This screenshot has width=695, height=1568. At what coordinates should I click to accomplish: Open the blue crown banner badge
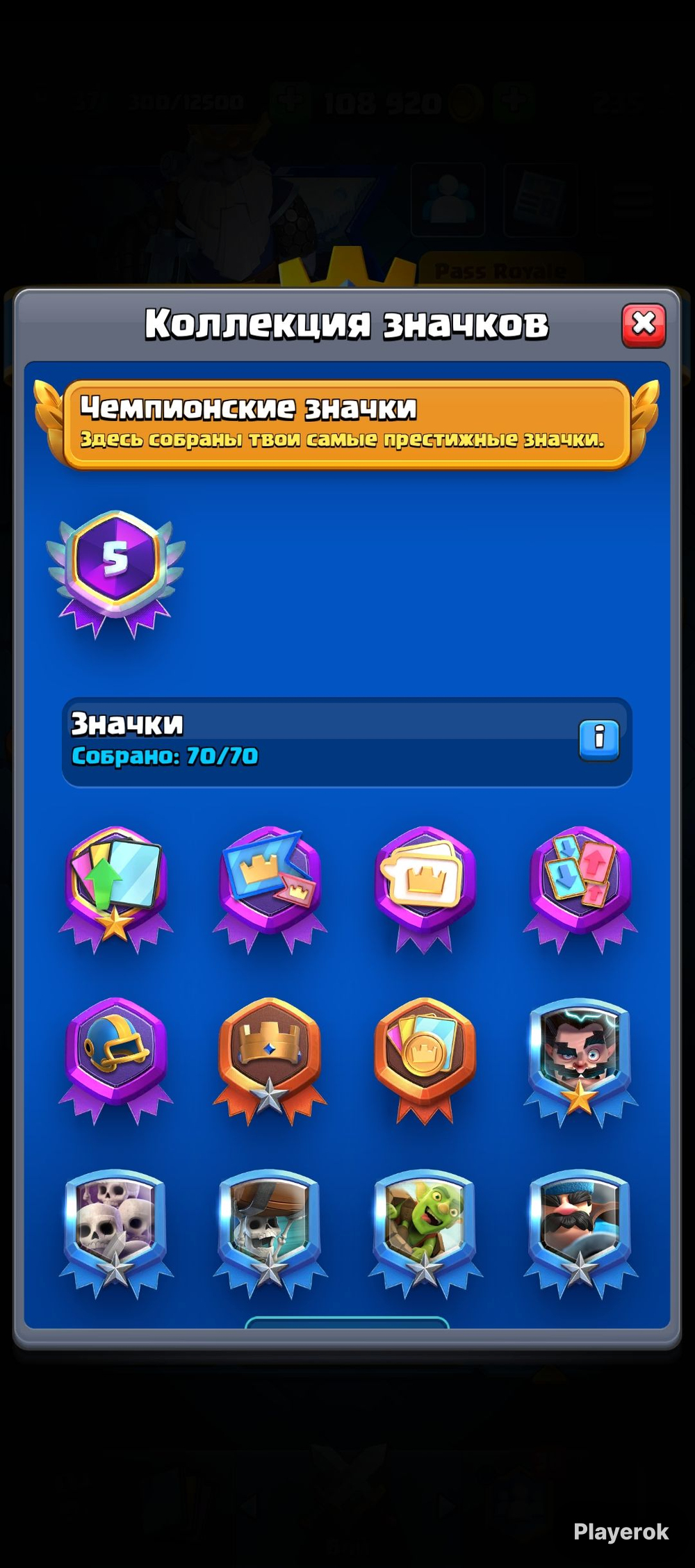(x=270, y=881)
